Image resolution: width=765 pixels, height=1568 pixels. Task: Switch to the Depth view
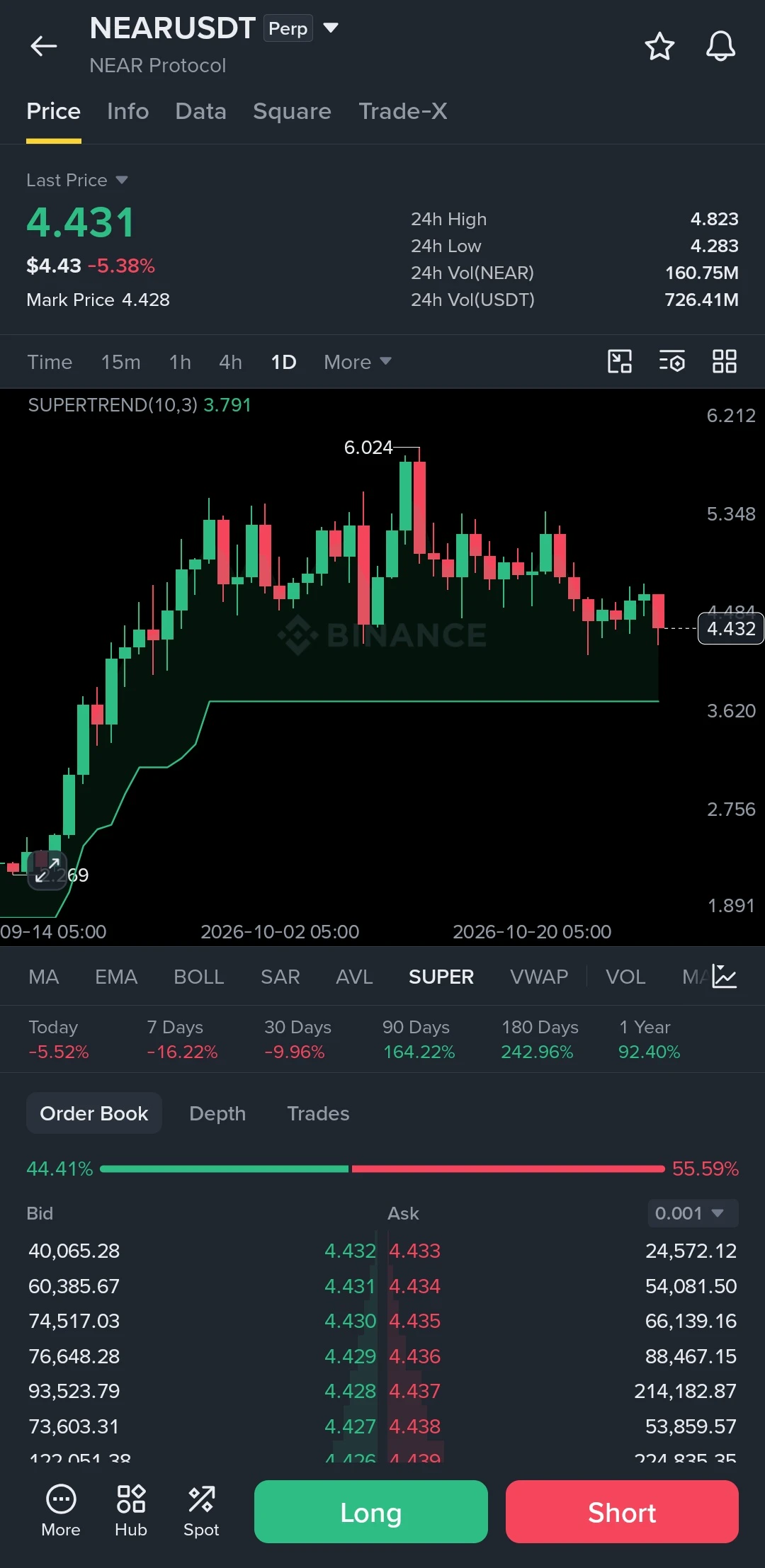[x=217, y=1113]
